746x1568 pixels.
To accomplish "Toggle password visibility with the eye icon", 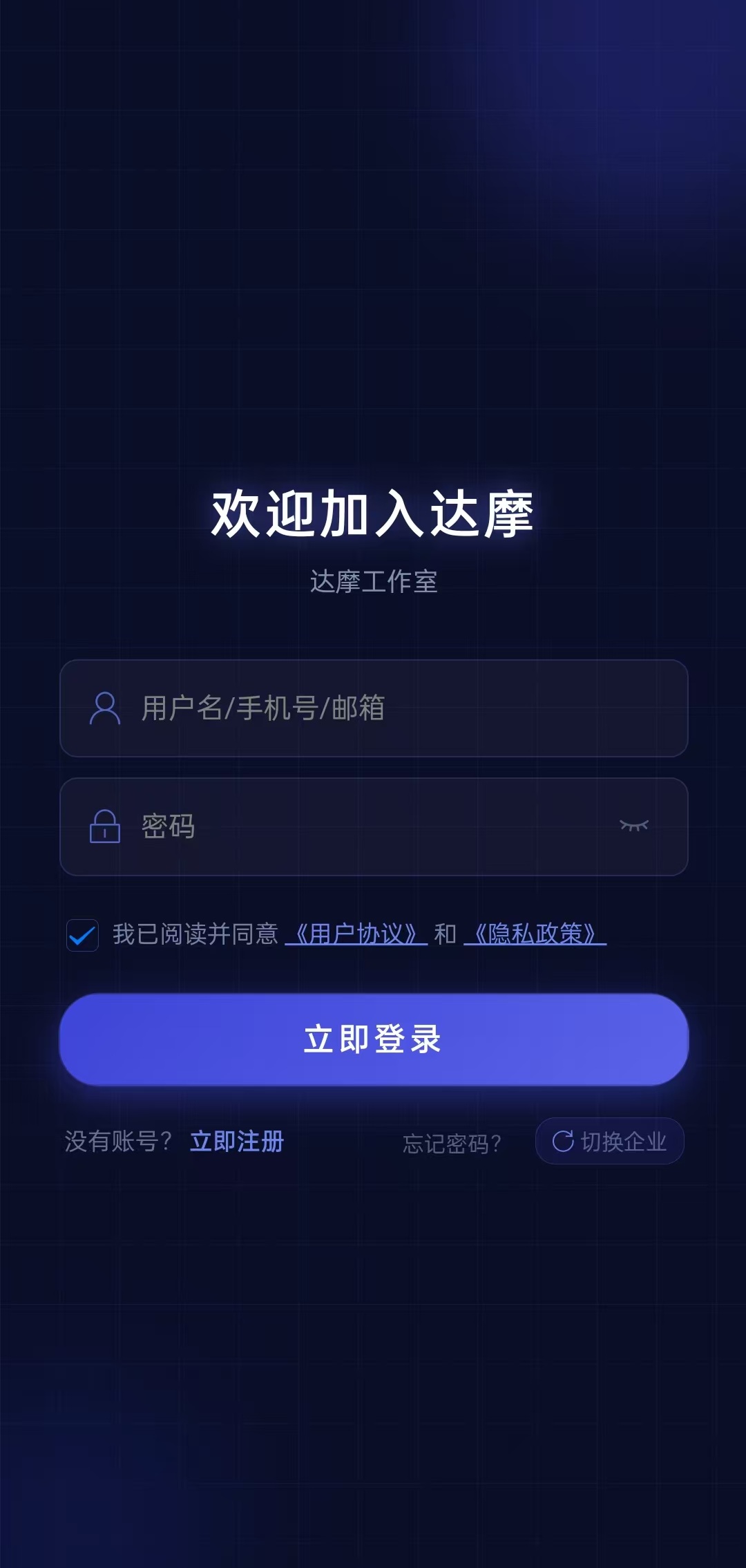I will tap(634, 826).
